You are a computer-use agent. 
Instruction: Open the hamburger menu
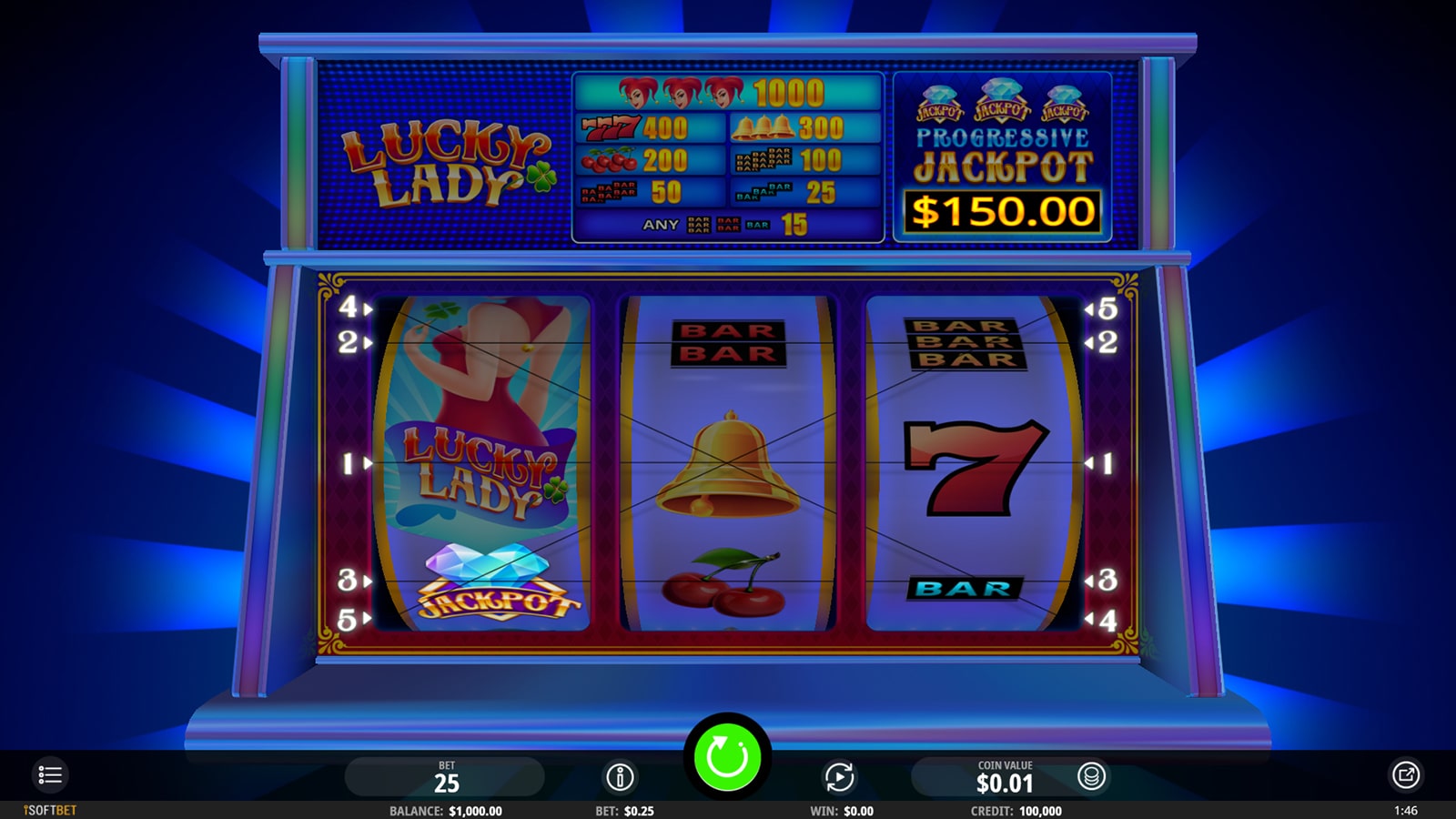[x=50, y=775]
